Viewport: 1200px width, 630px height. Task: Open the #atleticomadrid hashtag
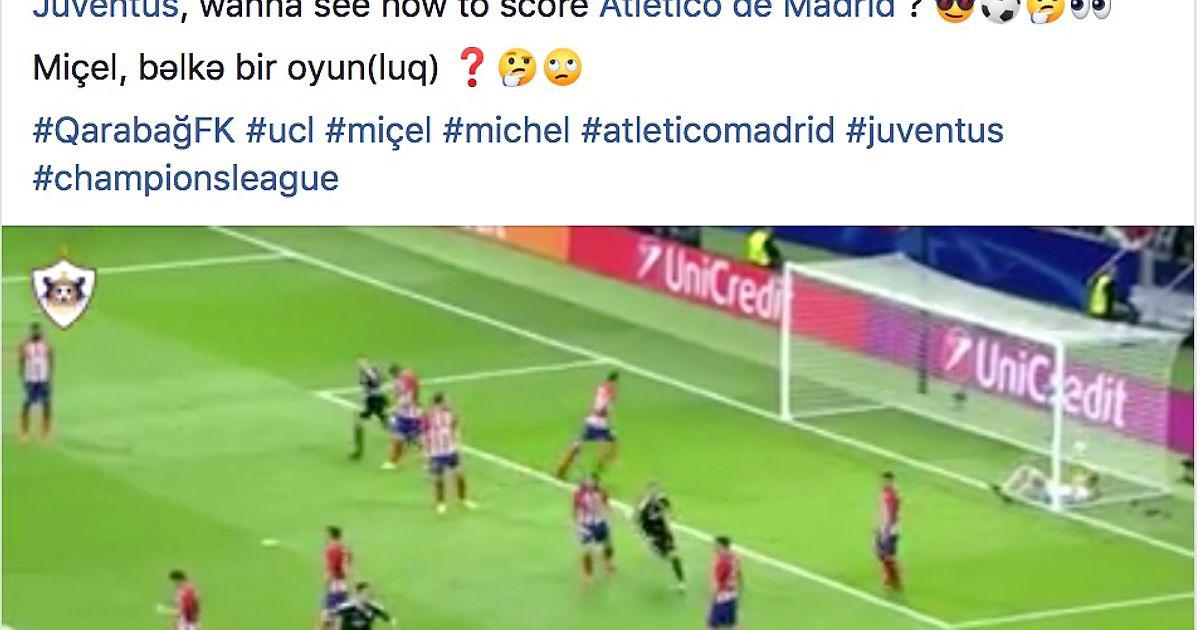[x=707, y=131]
